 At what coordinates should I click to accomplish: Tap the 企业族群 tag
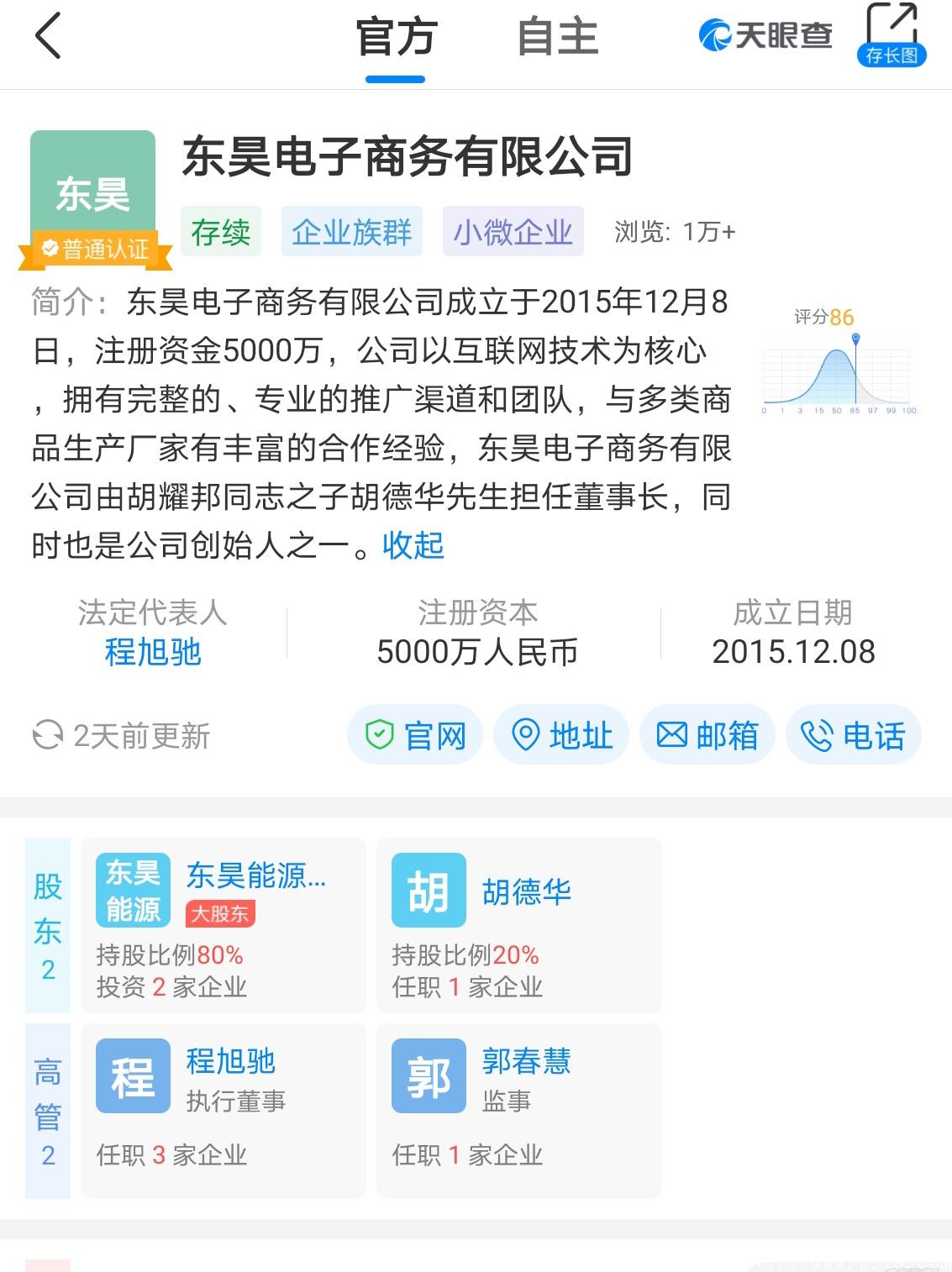pos(351,231)
